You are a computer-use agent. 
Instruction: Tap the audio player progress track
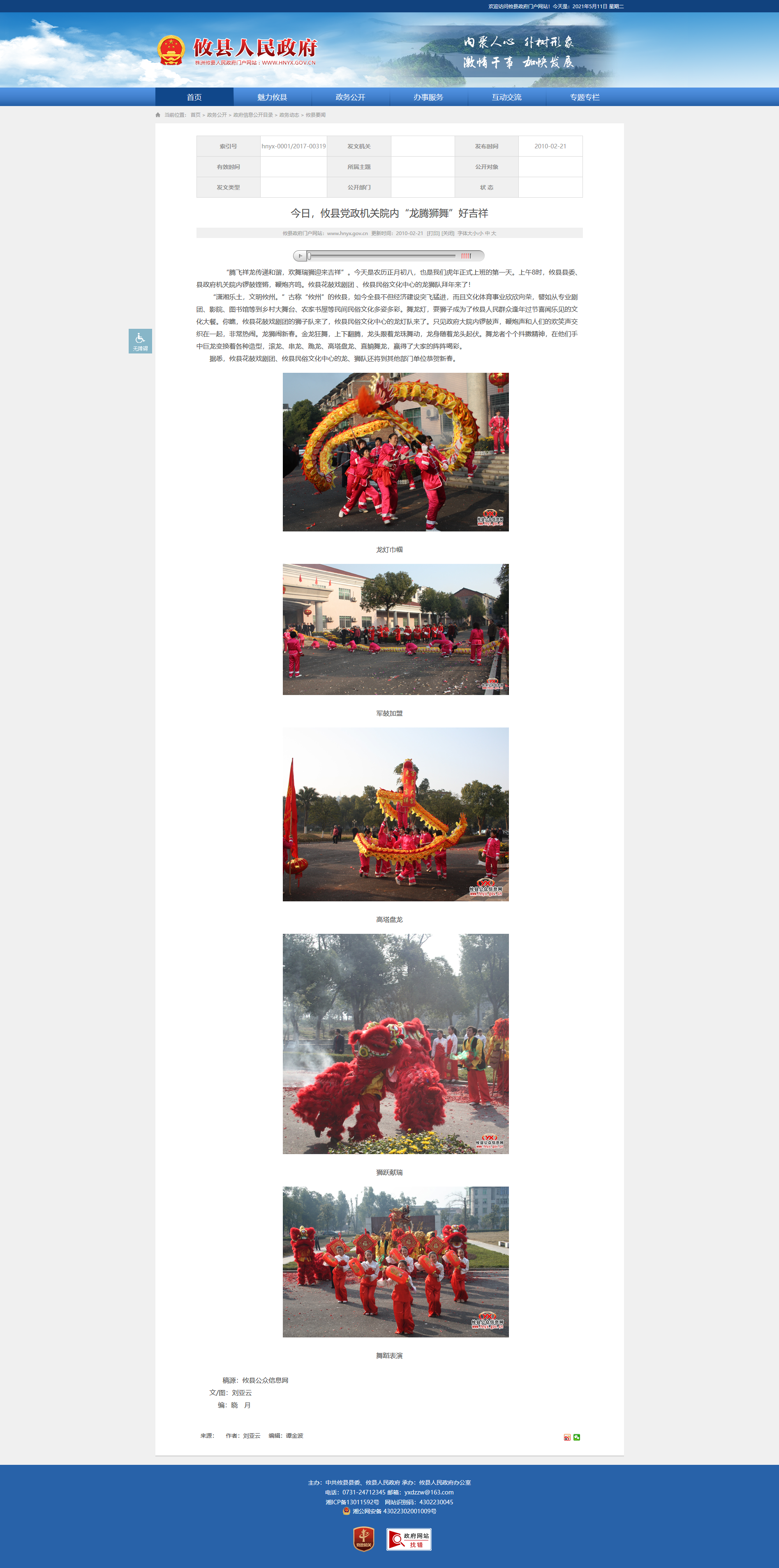384,256
